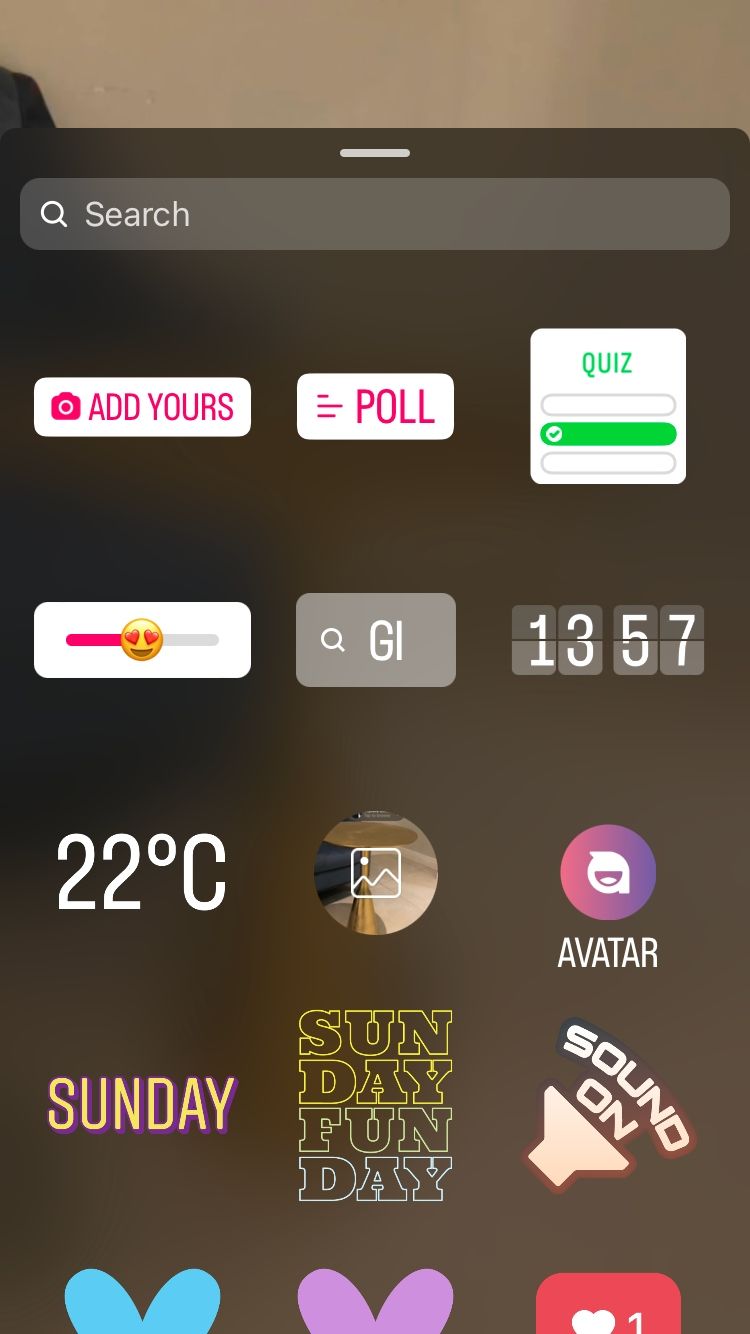The width and height of the screenshot is (750, 1334).
Task: Open sticker search suggestions
Action: coord(375,213)
